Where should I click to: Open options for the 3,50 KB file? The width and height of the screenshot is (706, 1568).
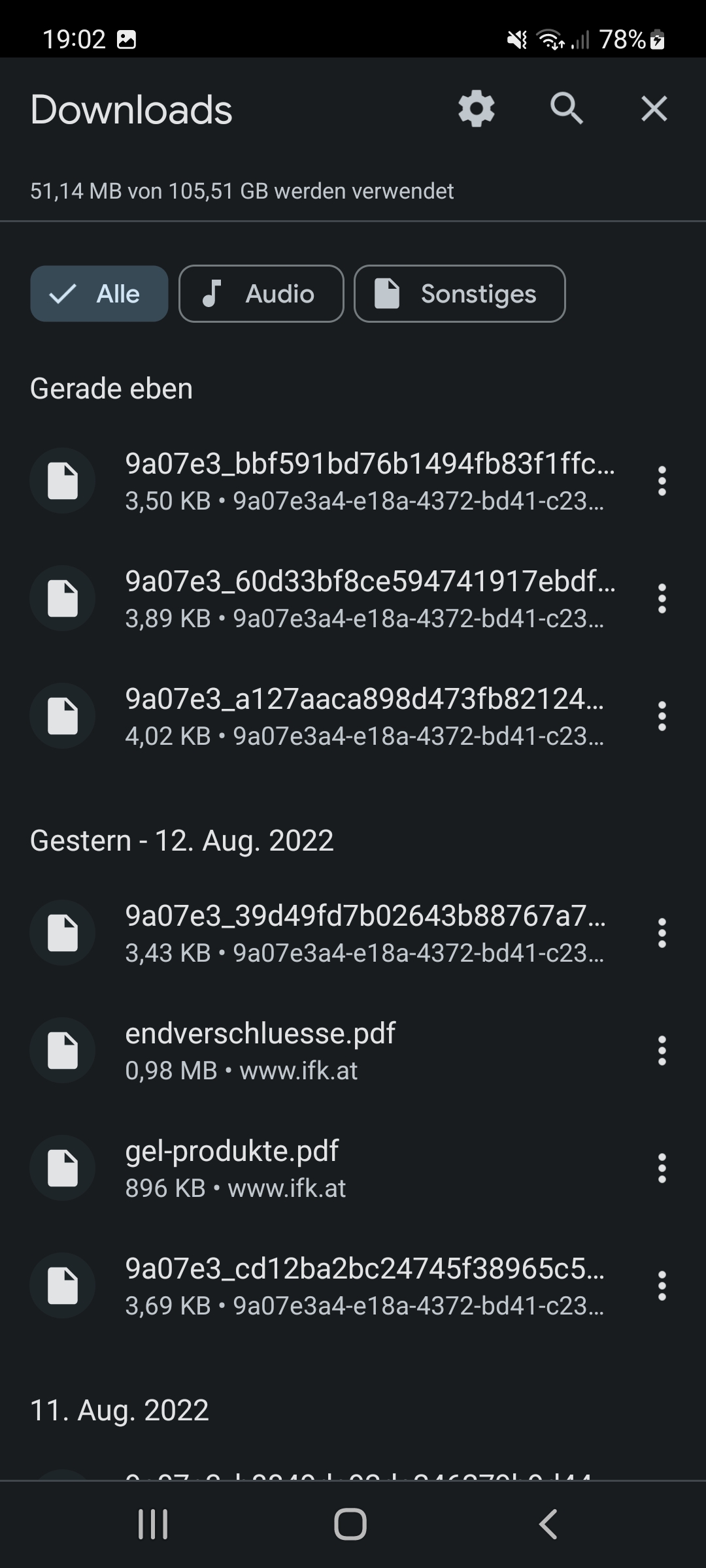(x=662, y=481)
